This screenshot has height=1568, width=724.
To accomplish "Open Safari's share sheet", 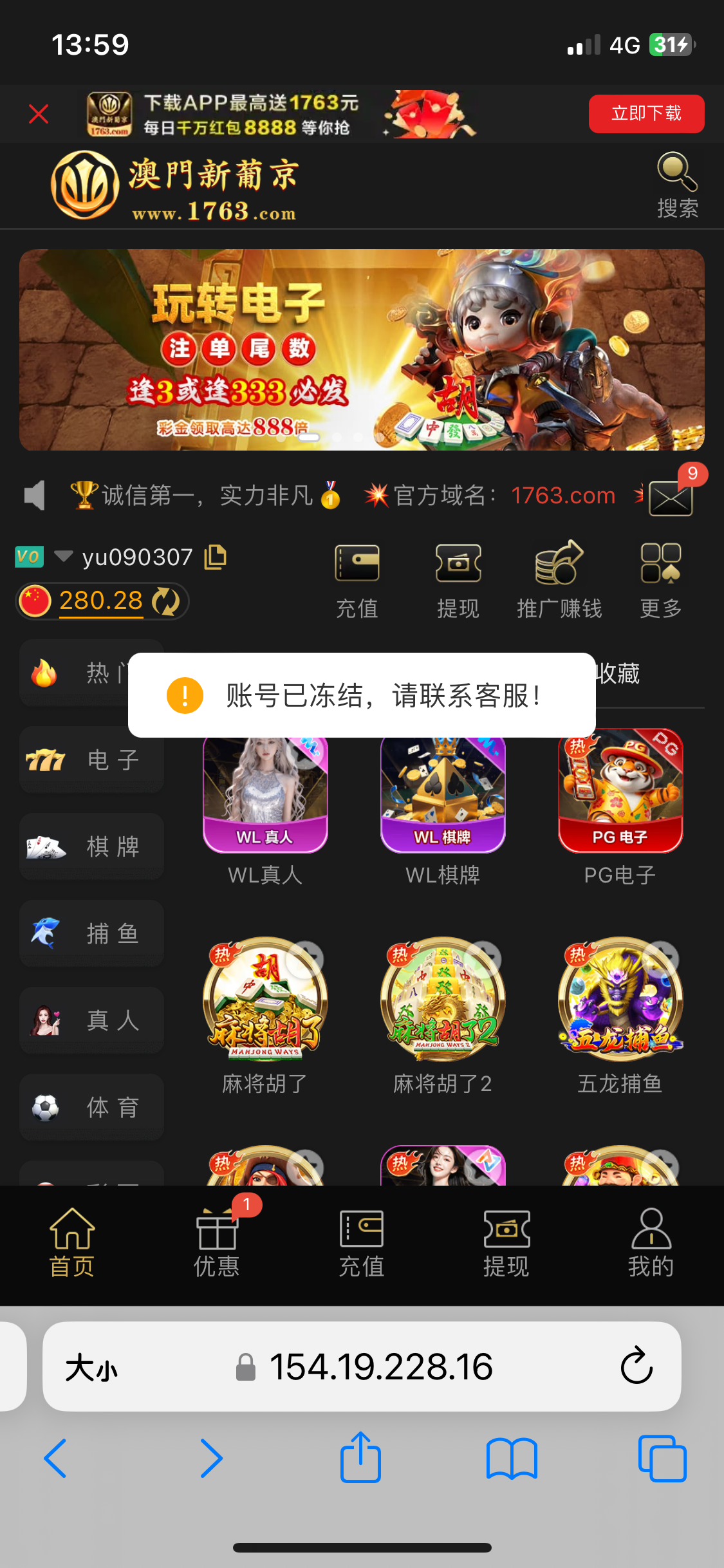I will [x=360, y=1458].
